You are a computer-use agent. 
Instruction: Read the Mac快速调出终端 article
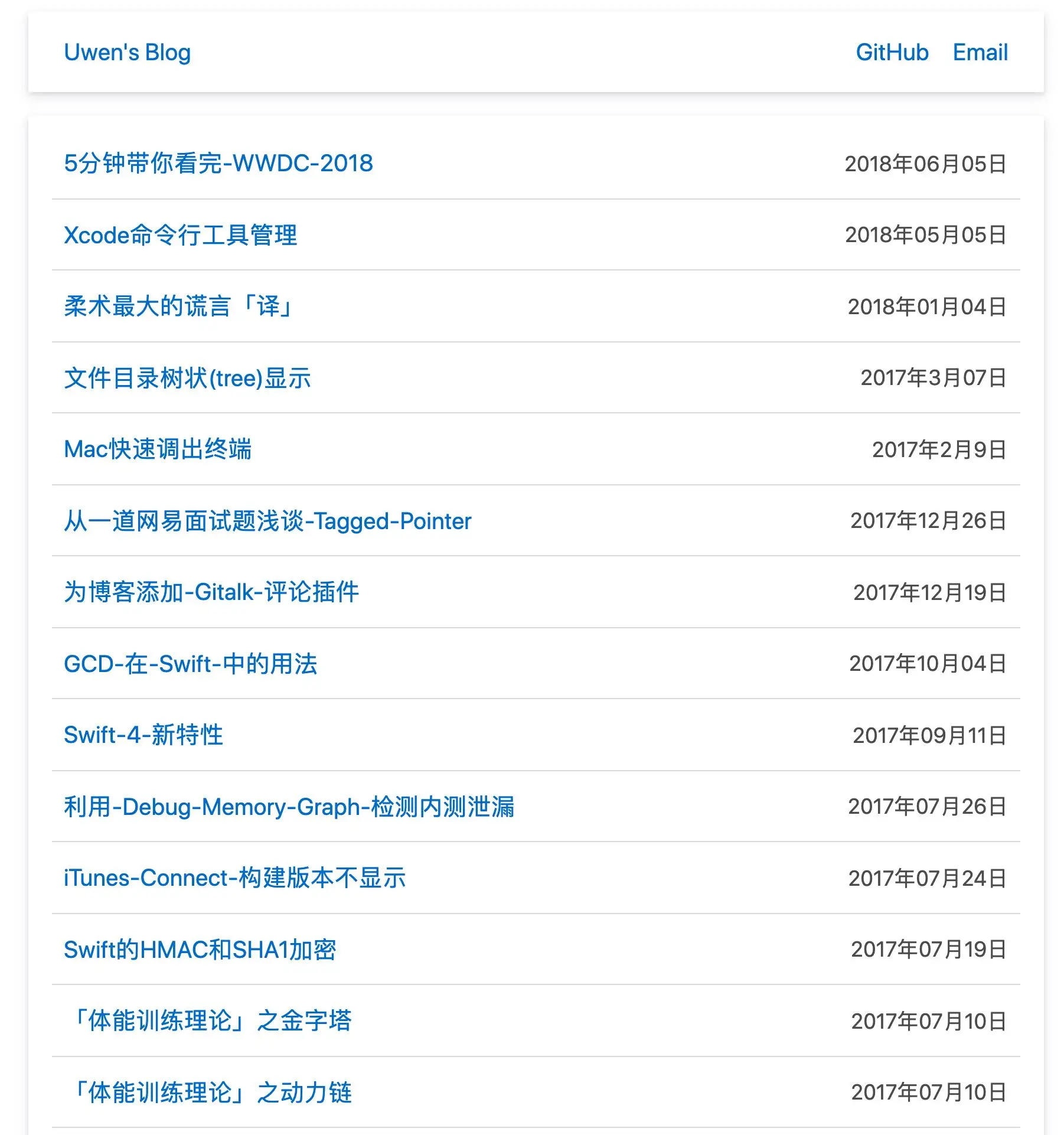157,449
